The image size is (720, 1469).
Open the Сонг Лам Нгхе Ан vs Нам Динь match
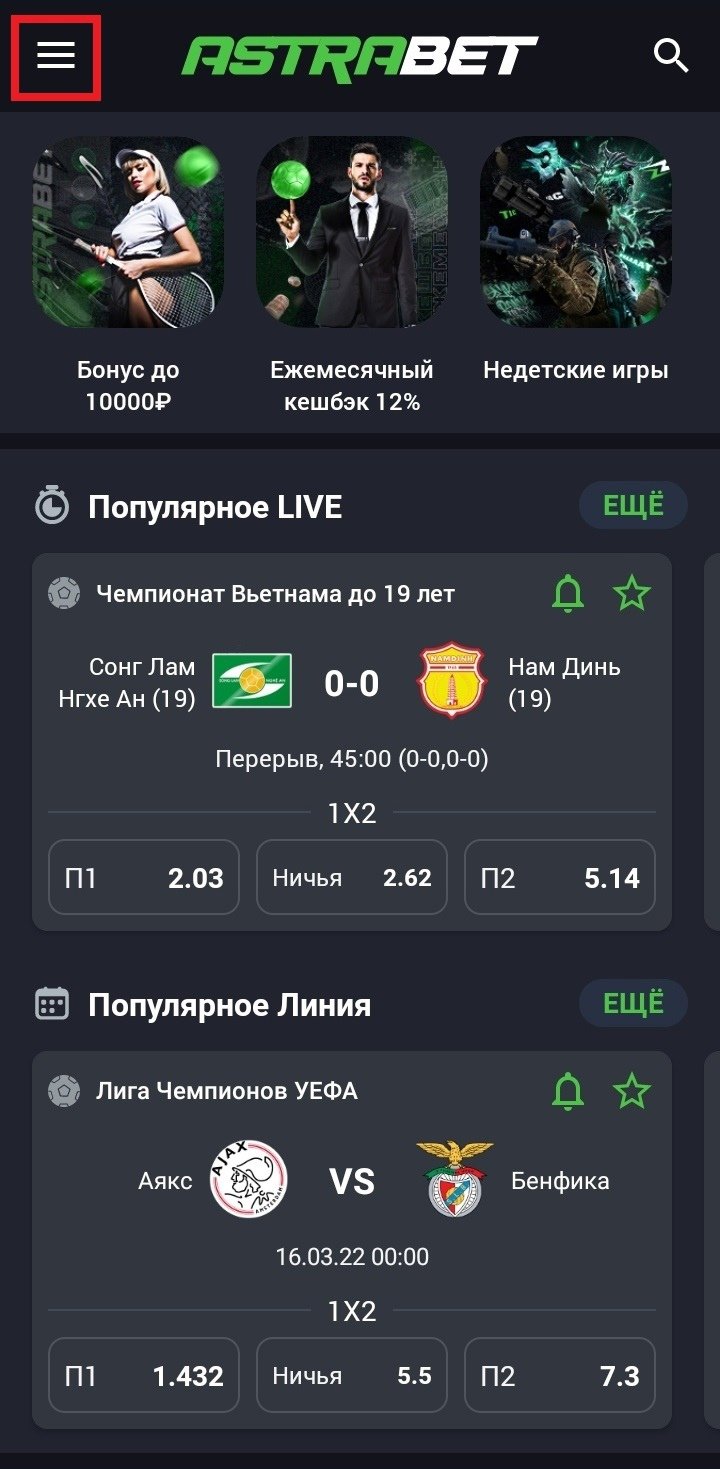coord(351,684)
